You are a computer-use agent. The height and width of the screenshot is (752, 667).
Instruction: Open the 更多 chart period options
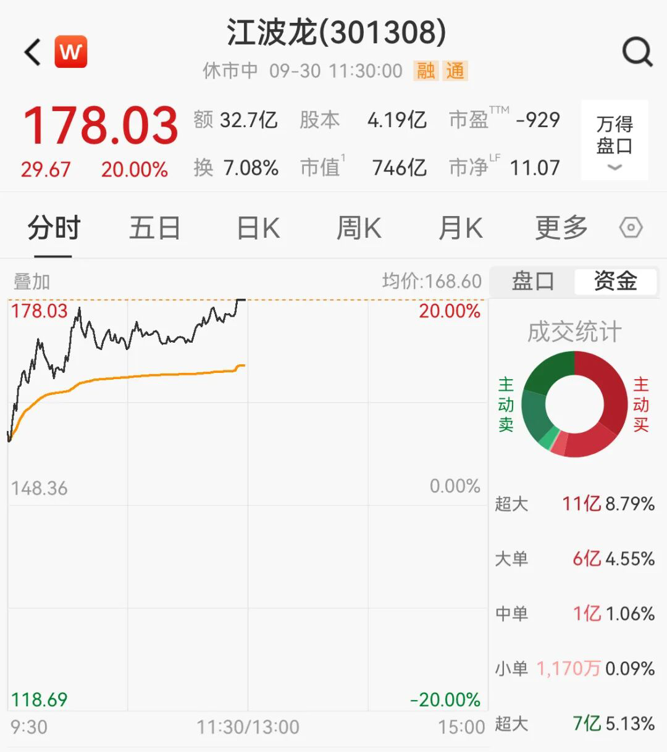coord(561,228)
